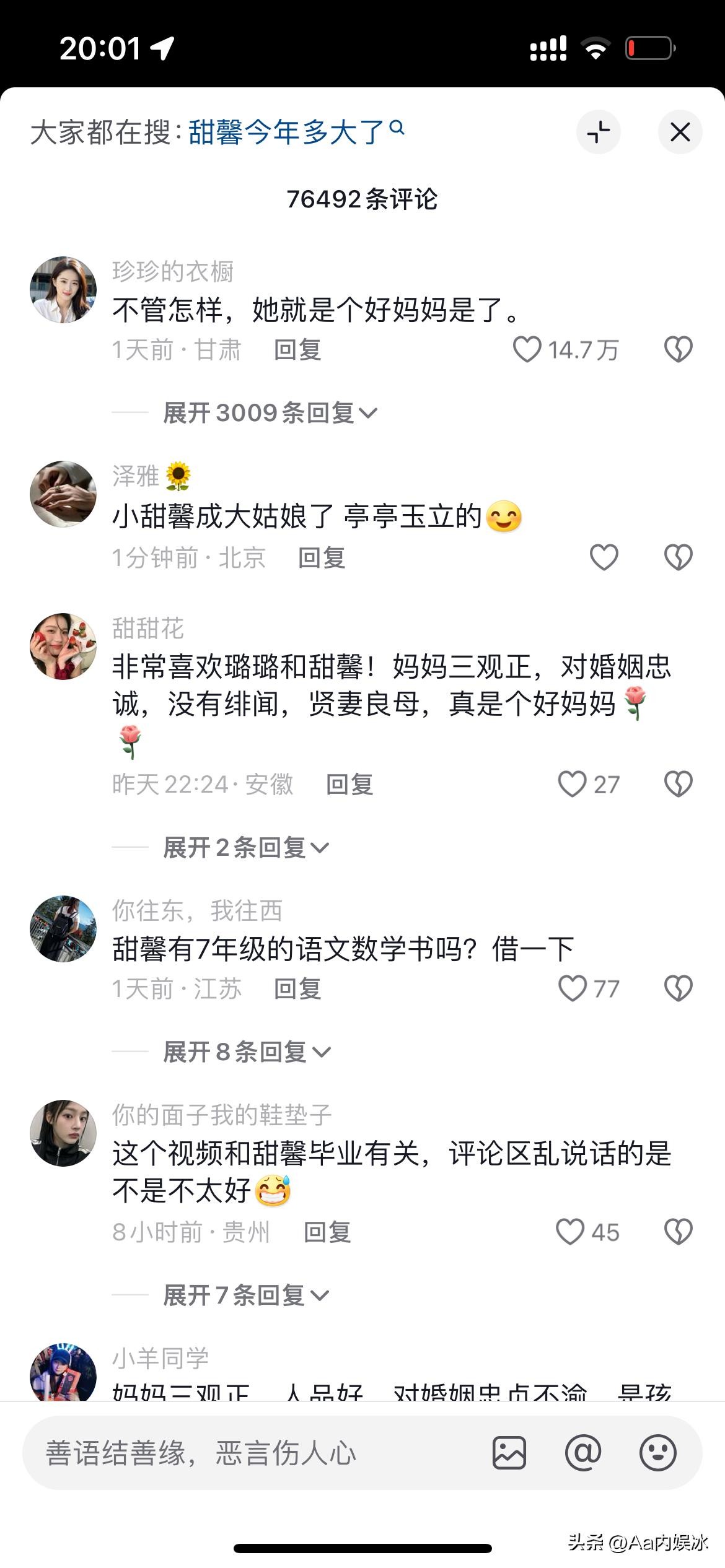Screen dimensions: 725x1568
Task: Open the emoji picker
Action: pos(657,1453)
